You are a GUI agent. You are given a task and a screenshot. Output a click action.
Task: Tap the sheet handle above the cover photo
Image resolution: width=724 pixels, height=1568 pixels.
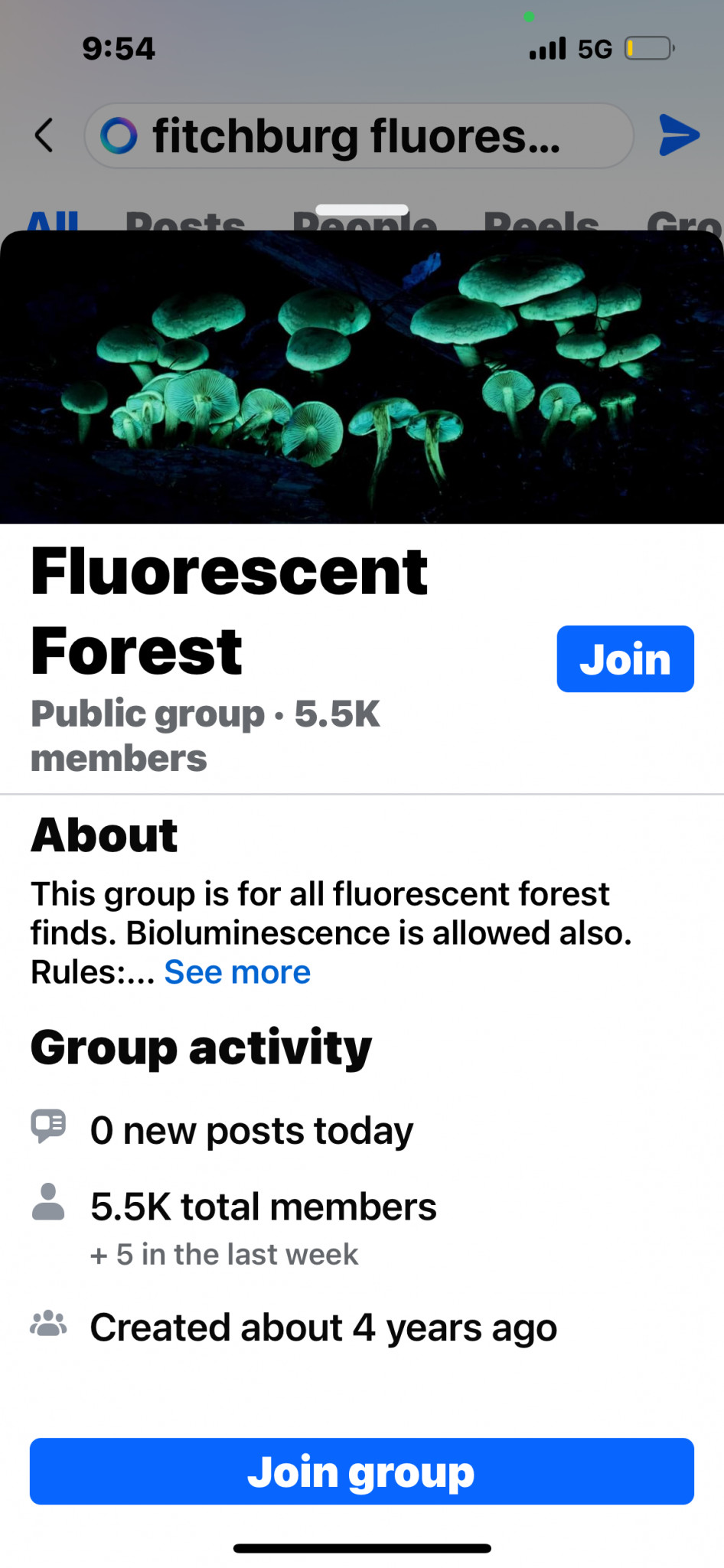(362, 211)
